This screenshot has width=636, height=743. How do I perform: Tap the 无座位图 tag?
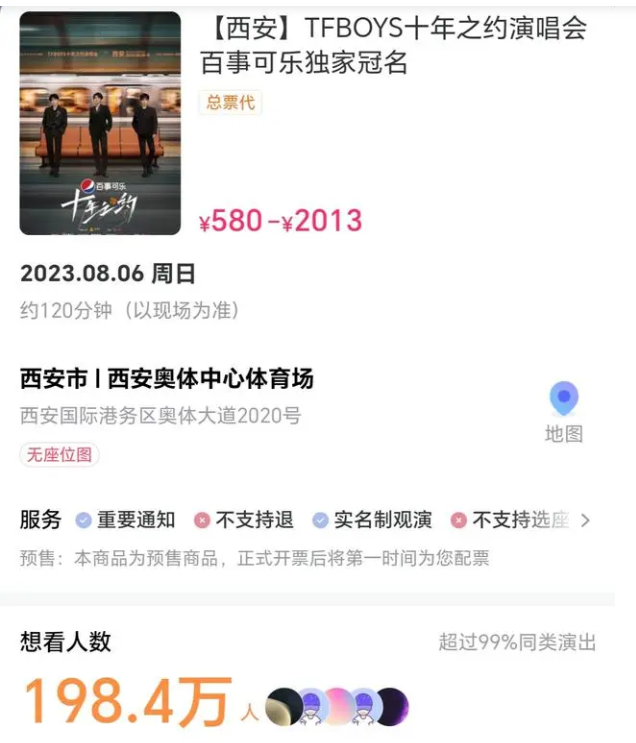(60, 455)
